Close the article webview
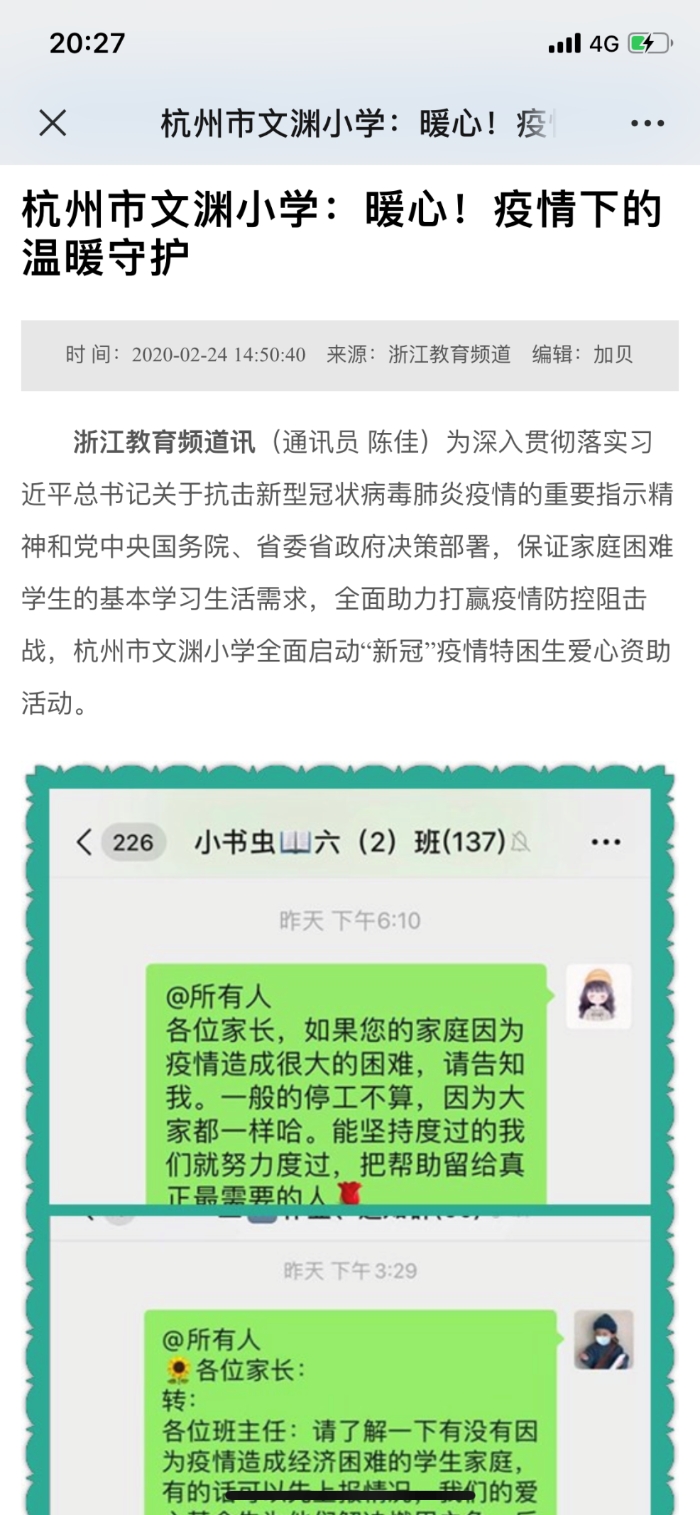Viewport: 700px width, 1515px height. pos(52,123)
